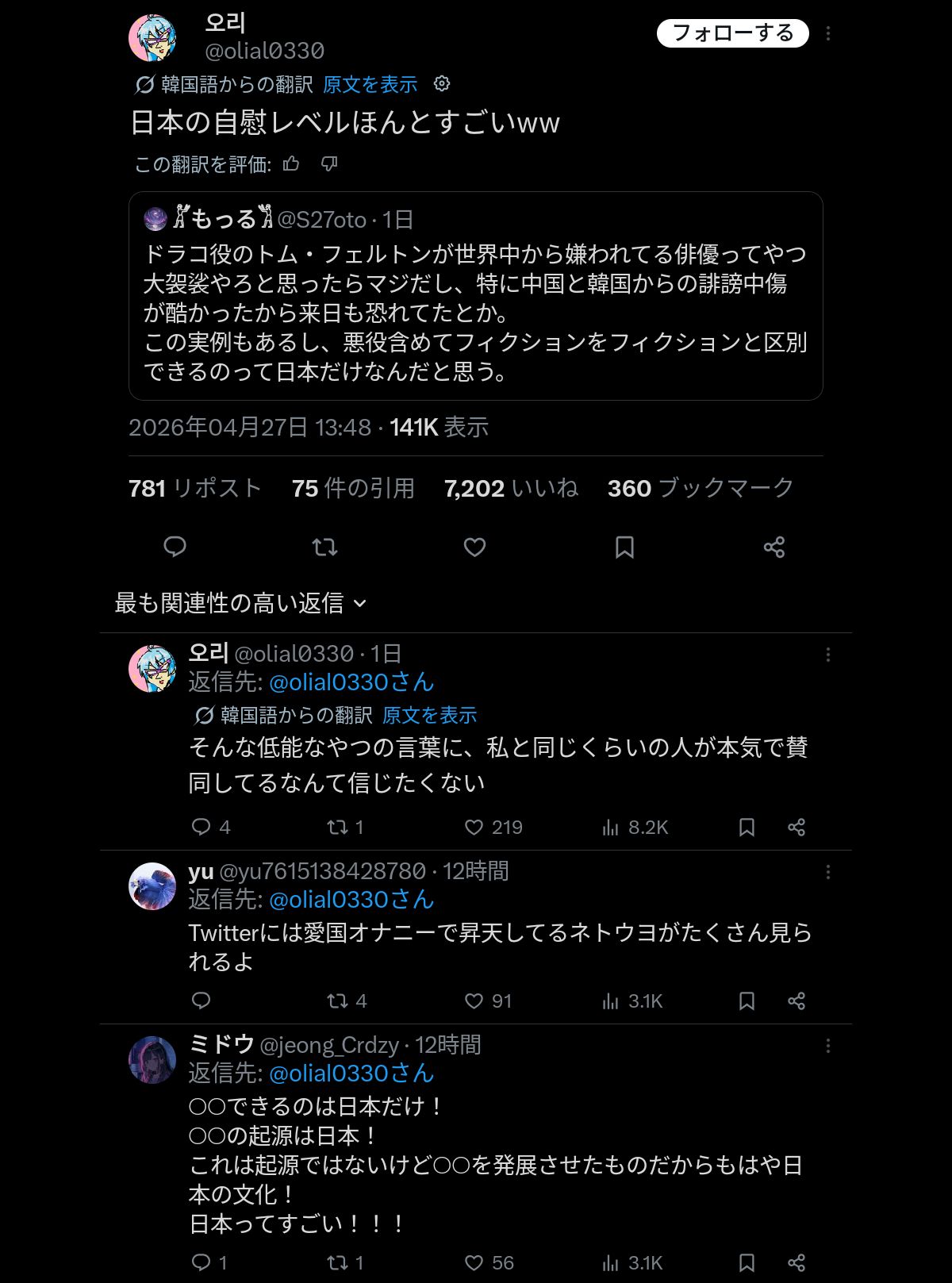Tap the フォローする button
This screenshot has width=952, height=1283.
(x=731, y=33)
